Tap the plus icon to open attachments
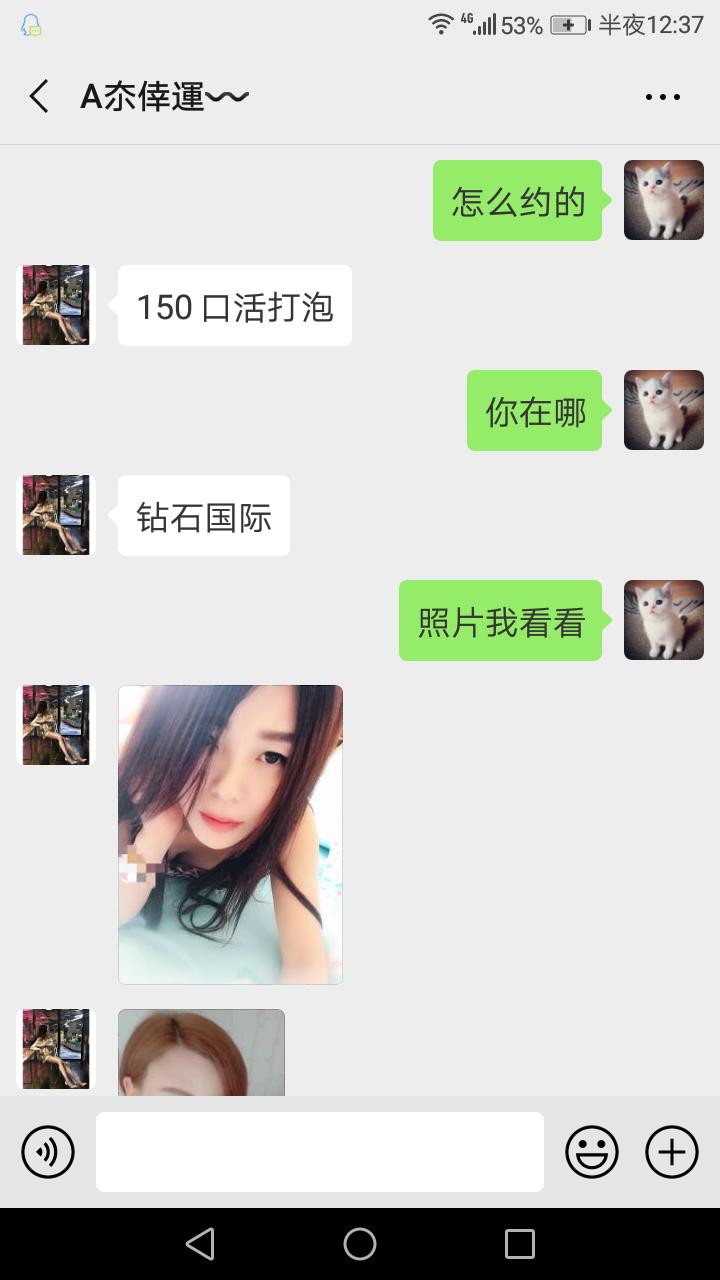 [671, 1151]
